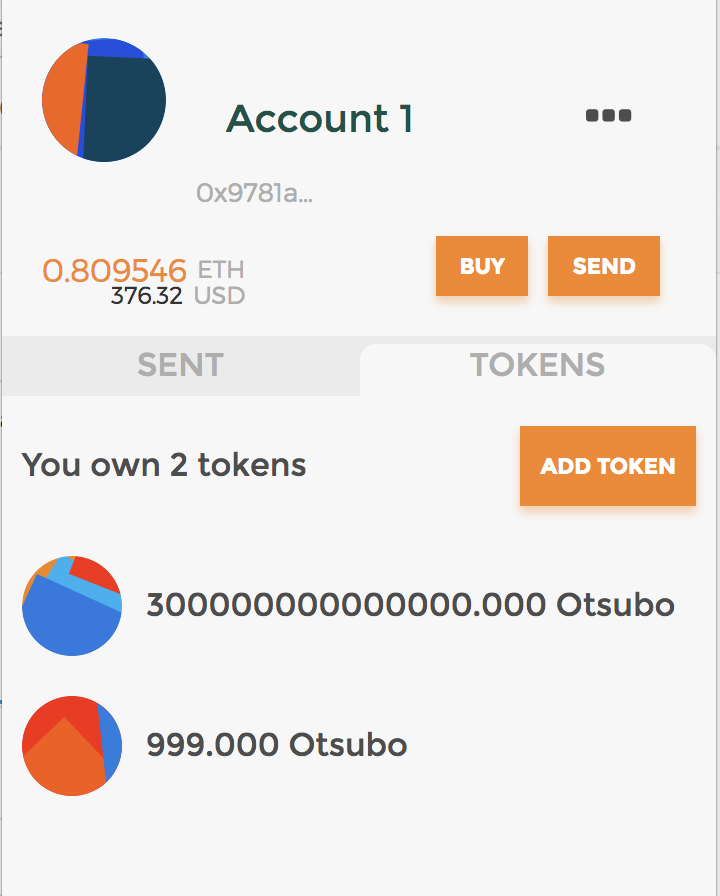Open account details via the three-dot icon
Viewport: 720px width, 896px height.
pyautogui.click(x=609, y=115)
